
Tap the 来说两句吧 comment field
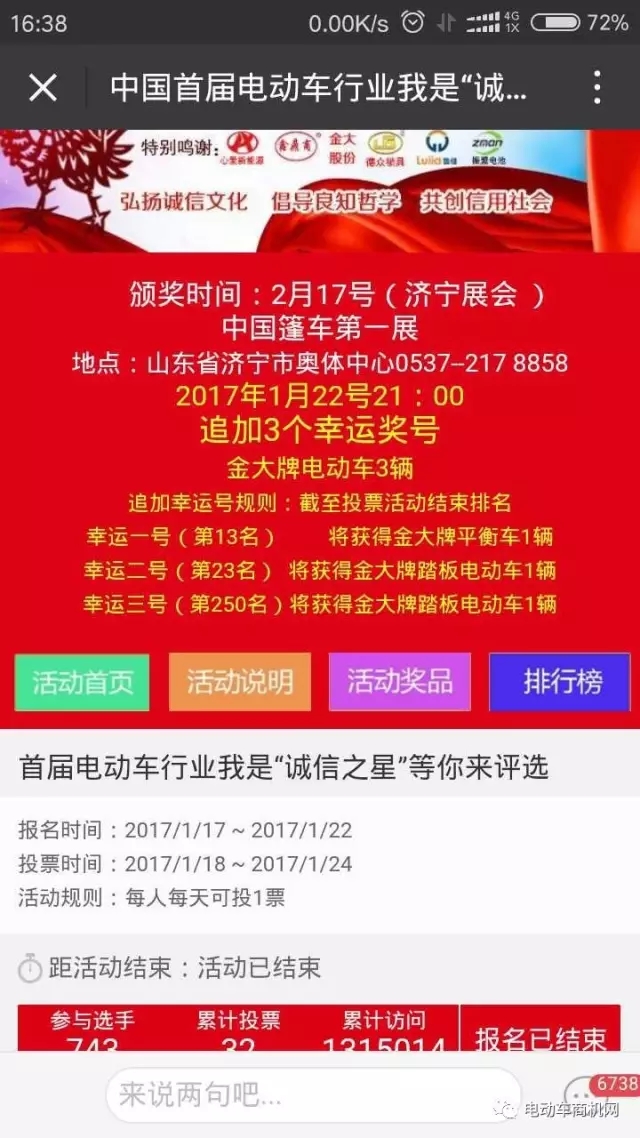tap(312, 1094)
